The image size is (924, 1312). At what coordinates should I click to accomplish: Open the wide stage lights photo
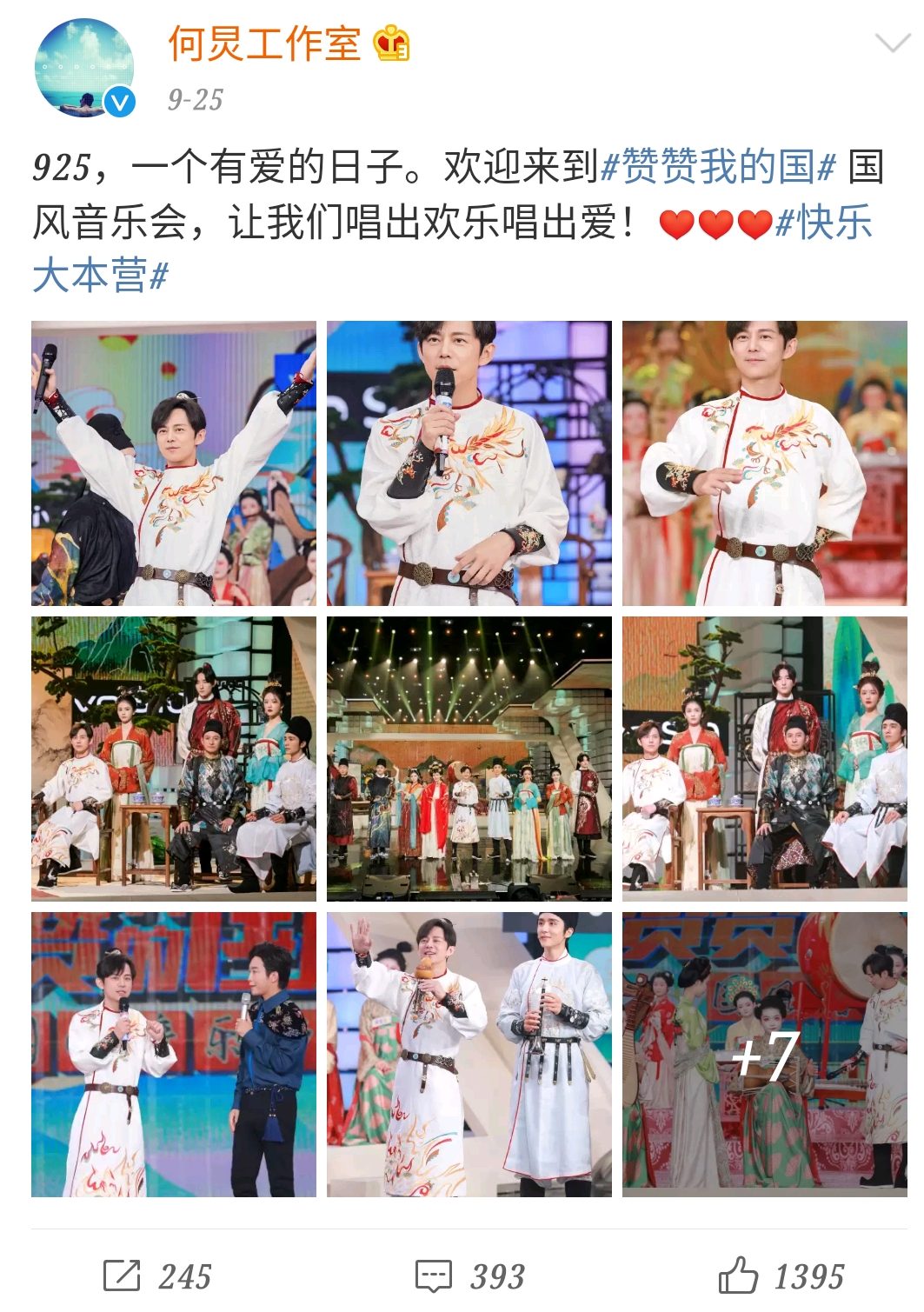469,759
